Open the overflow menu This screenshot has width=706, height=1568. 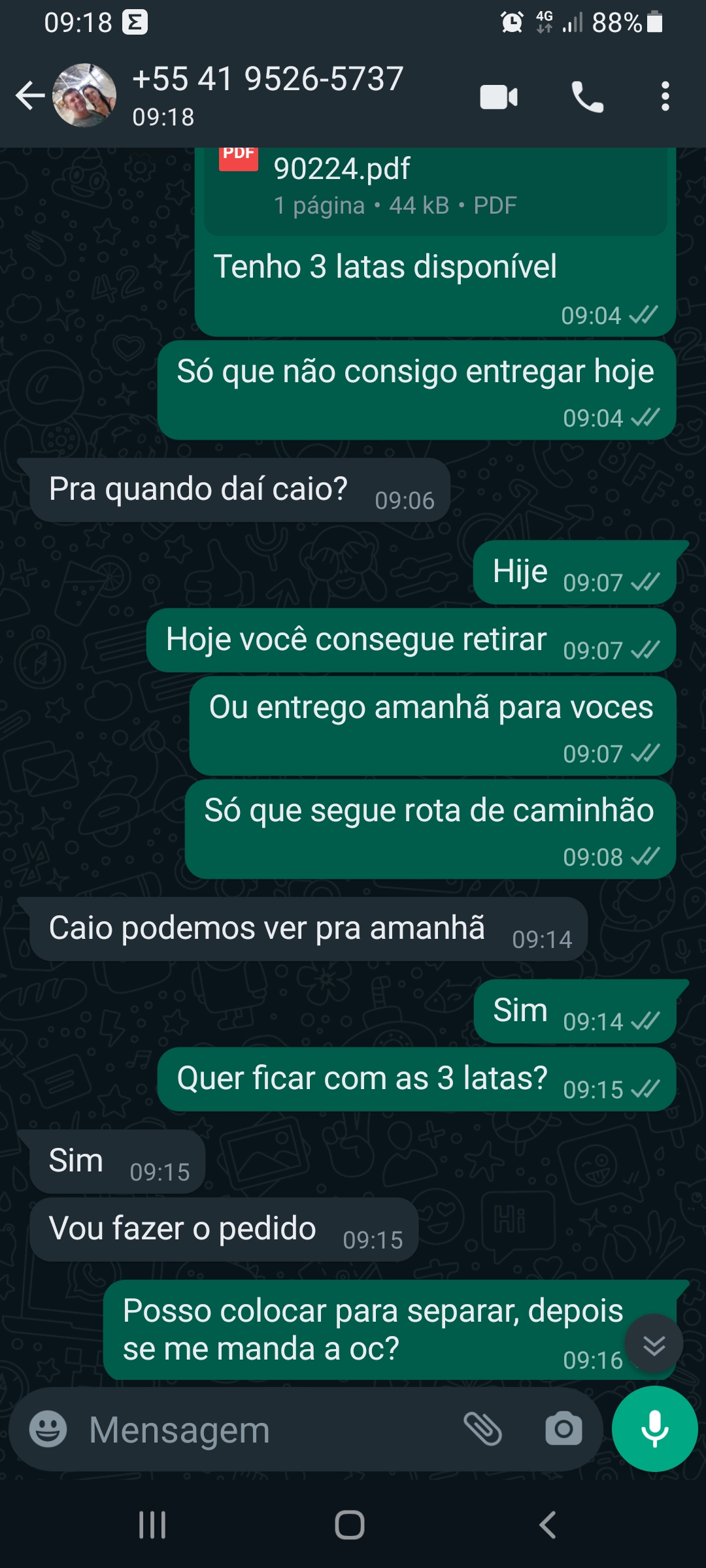click(x=665, y=97)
